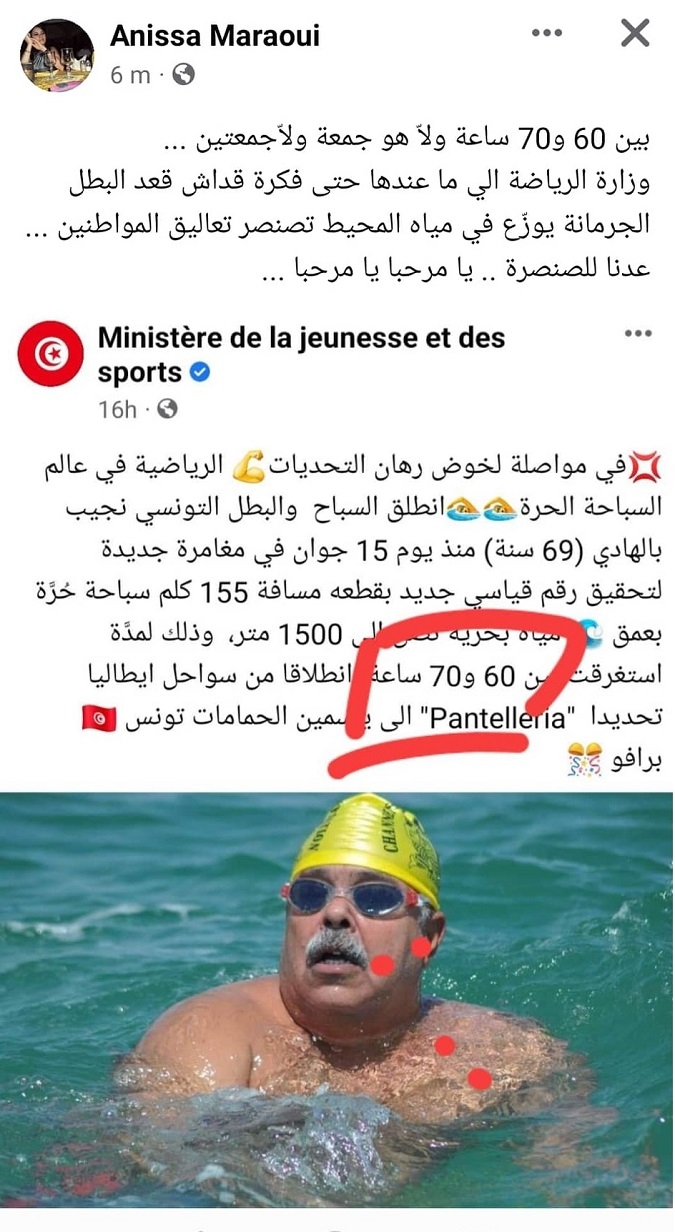Open options for the shared Ministère post

pos(638,334)
